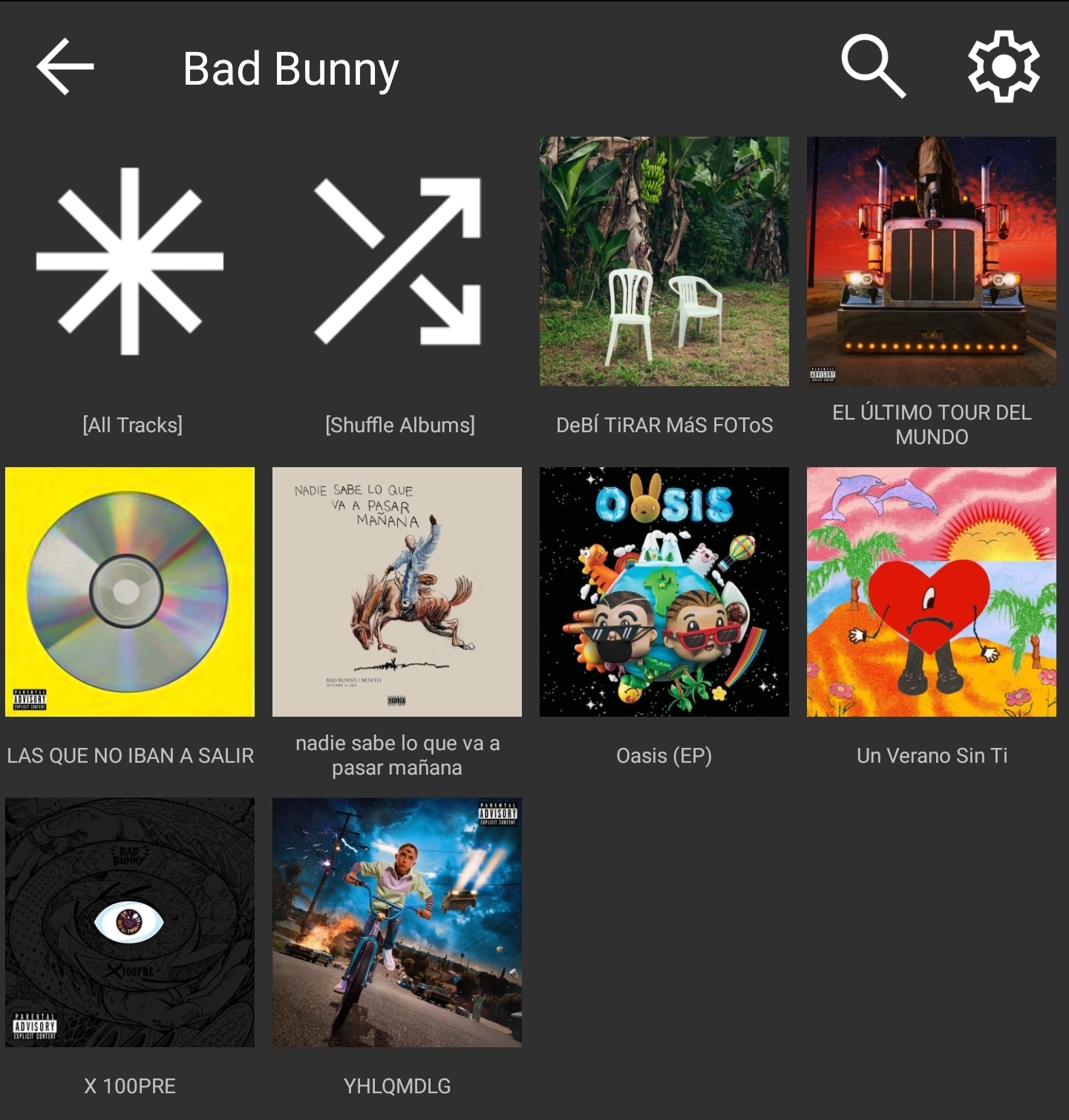This screenshot has width=1069, height=1120.
Task: Open album DeBÍ TiRAR MáS FOToS
Action: click(x=664, y=261)
